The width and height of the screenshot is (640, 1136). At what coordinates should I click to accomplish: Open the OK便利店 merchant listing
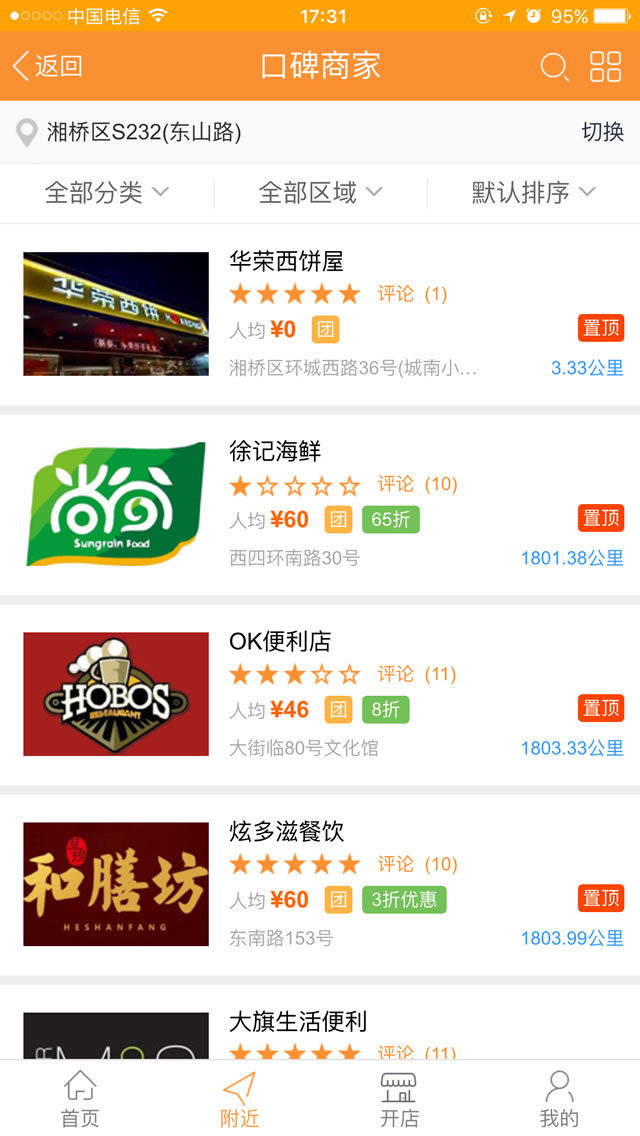(320, 695)
